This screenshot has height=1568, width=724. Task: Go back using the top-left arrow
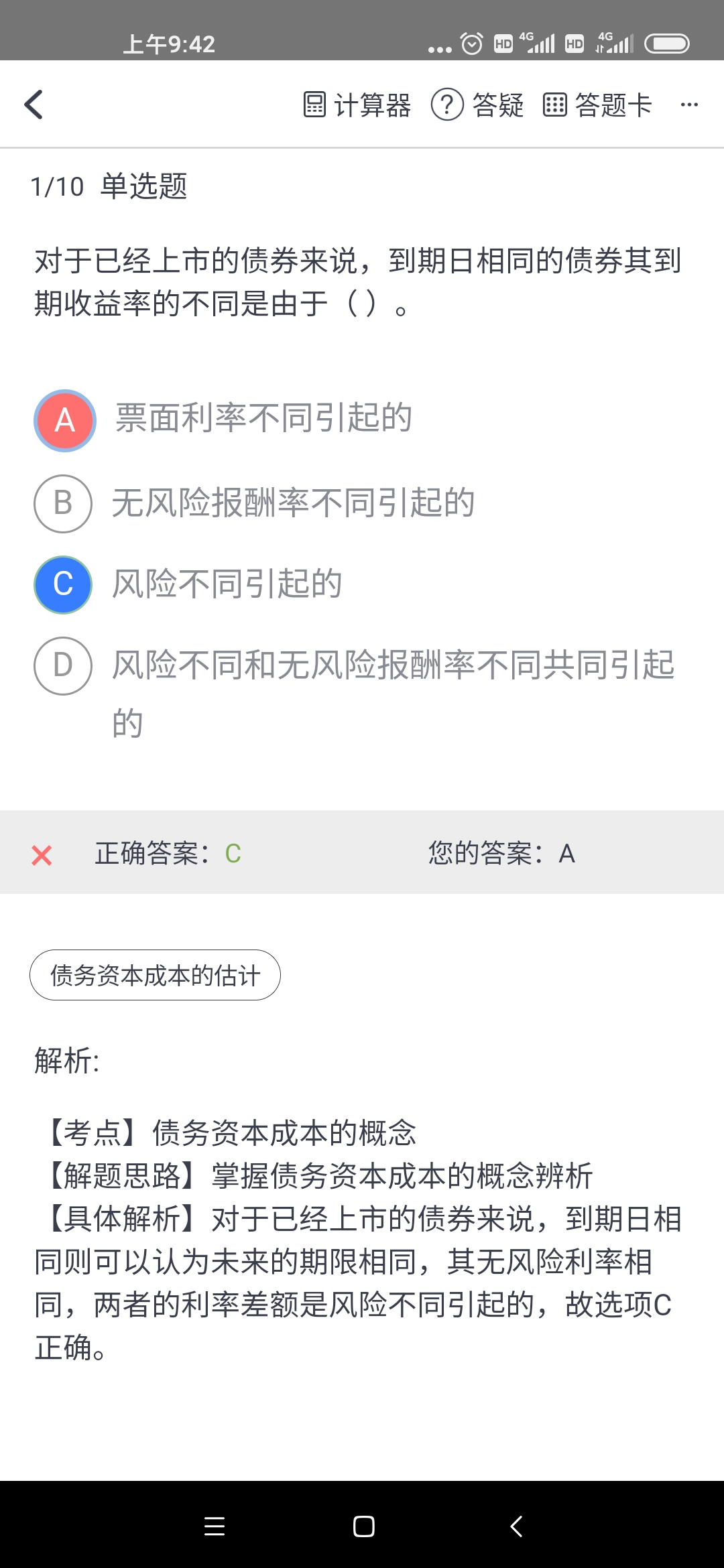pyautogui.click(x=34, y=105)
